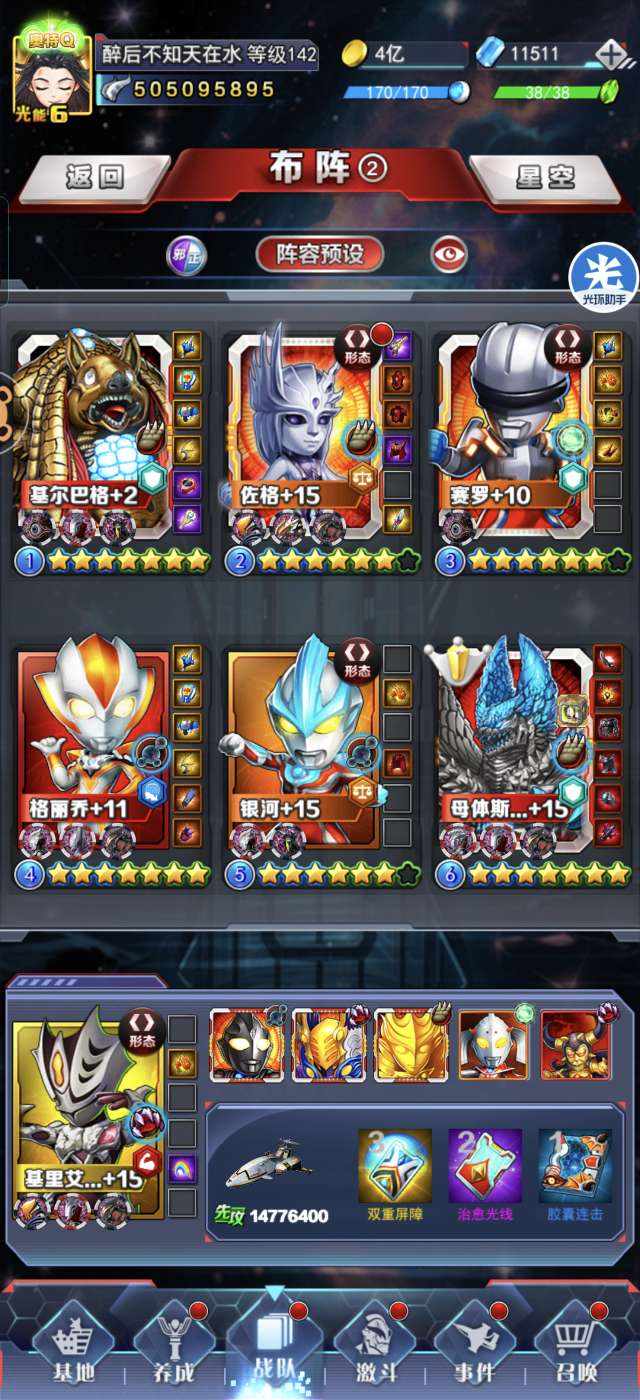640x1400 pixels.
Task: Open 阵容预设 lineup presets
Action: click(x=320, y=254)
